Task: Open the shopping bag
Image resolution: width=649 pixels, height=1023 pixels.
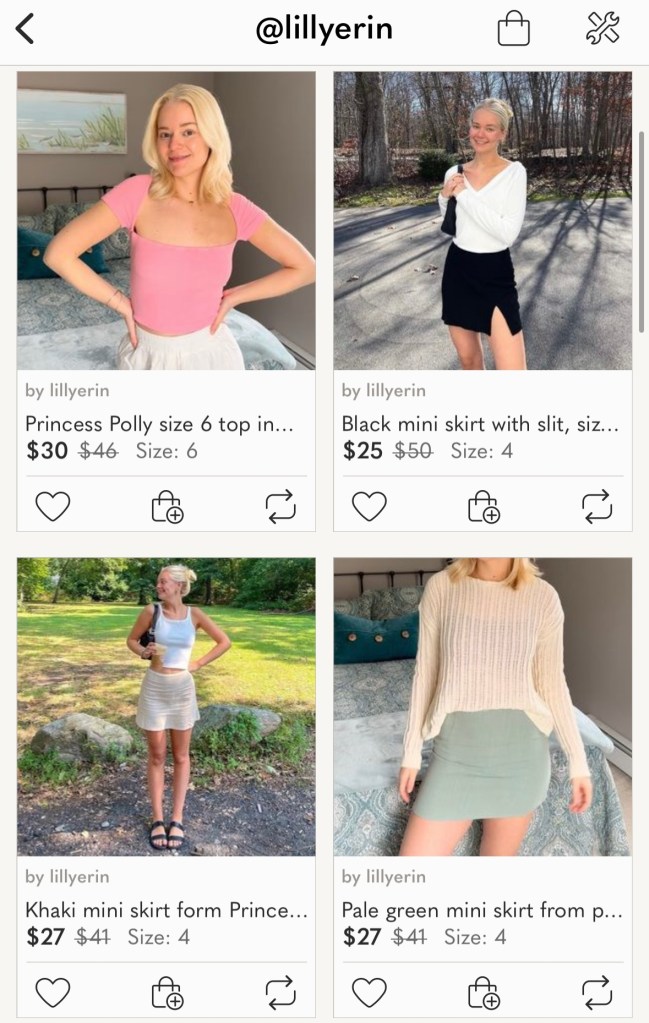Action: (513, 29)
